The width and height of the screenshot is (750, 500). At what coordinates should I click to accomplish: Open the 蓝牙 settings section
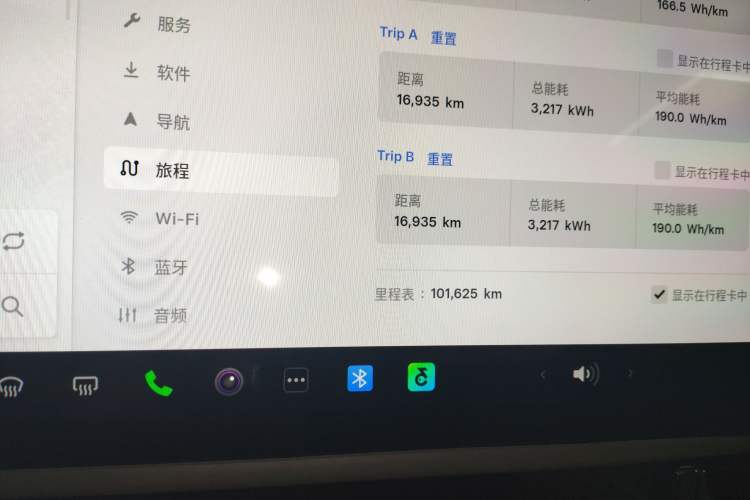coord(171,267)
